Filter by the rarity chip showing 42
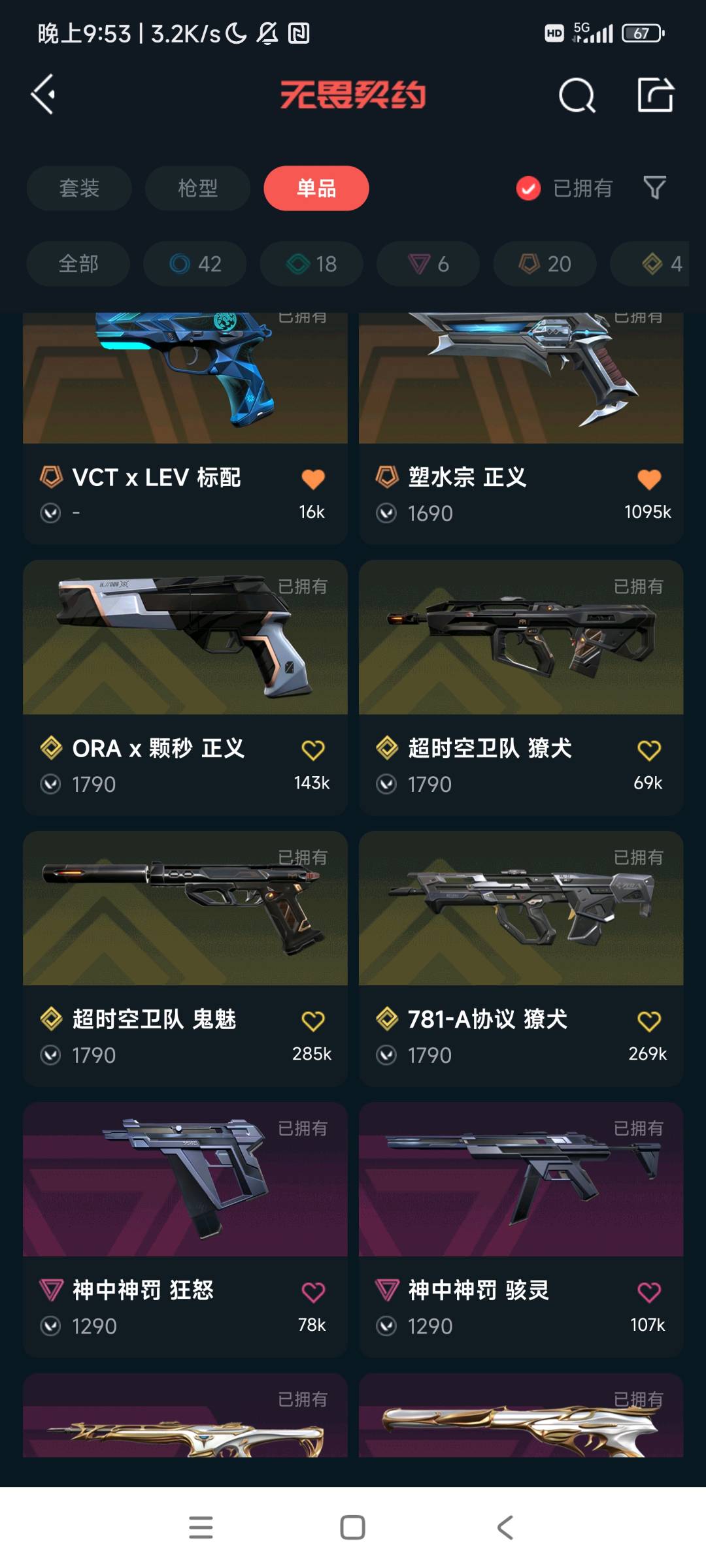706x1568 pixels. pyautogui.click(x=195, y=264)
